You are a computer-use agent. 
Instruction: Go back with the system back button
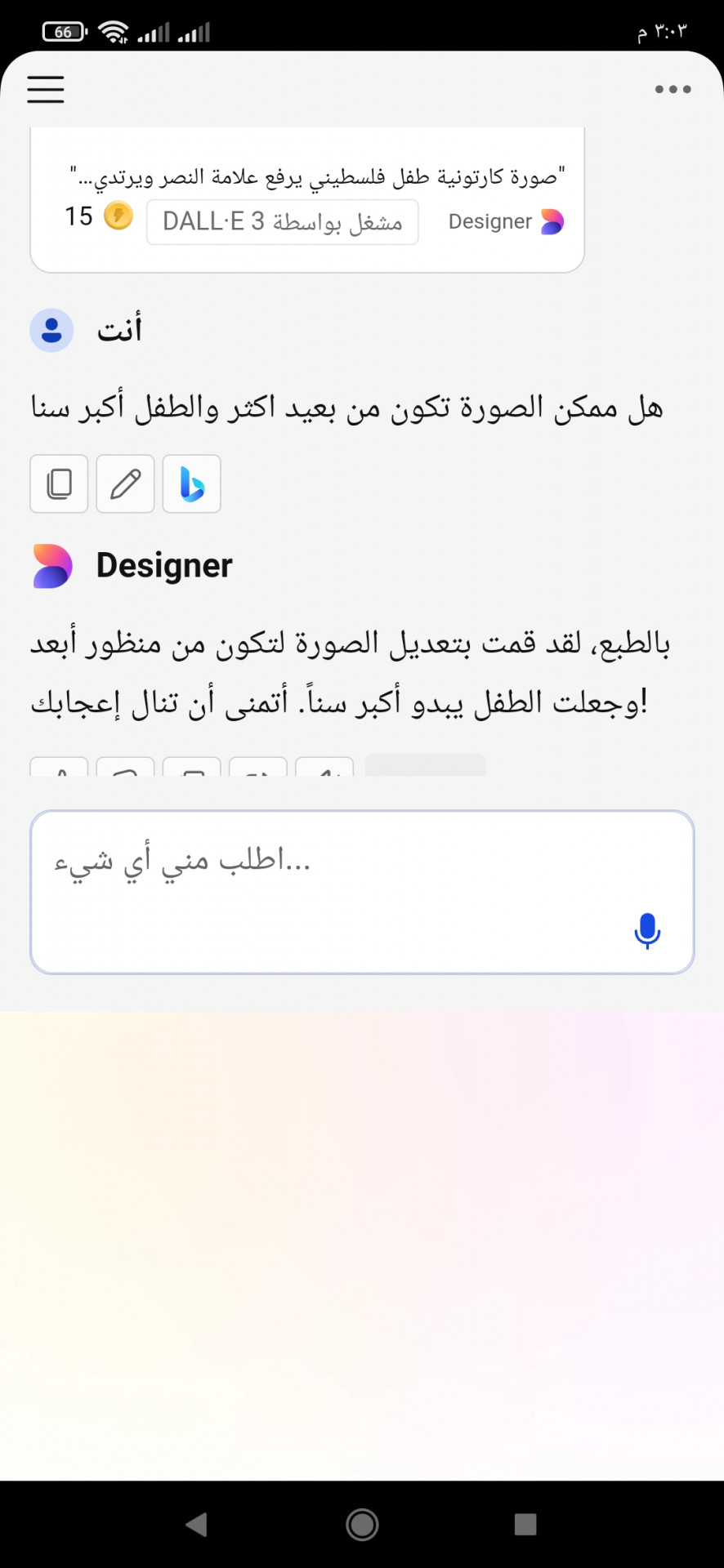[x=196, y=1524]
